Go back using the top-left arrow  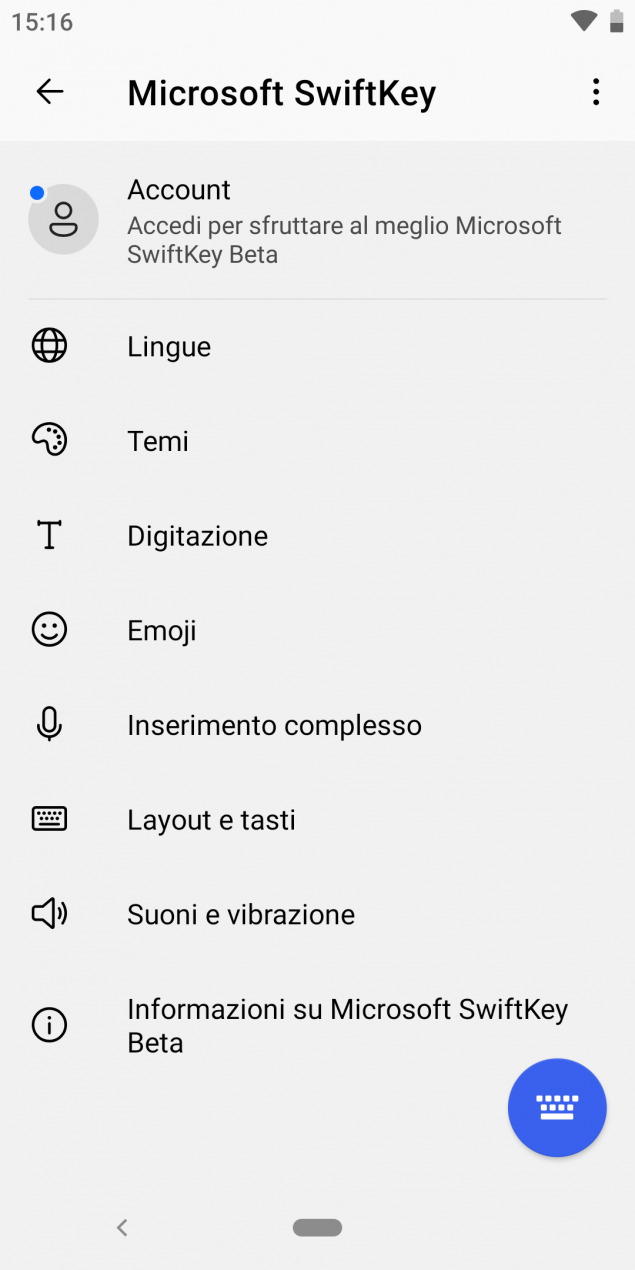tap(49, 92)
